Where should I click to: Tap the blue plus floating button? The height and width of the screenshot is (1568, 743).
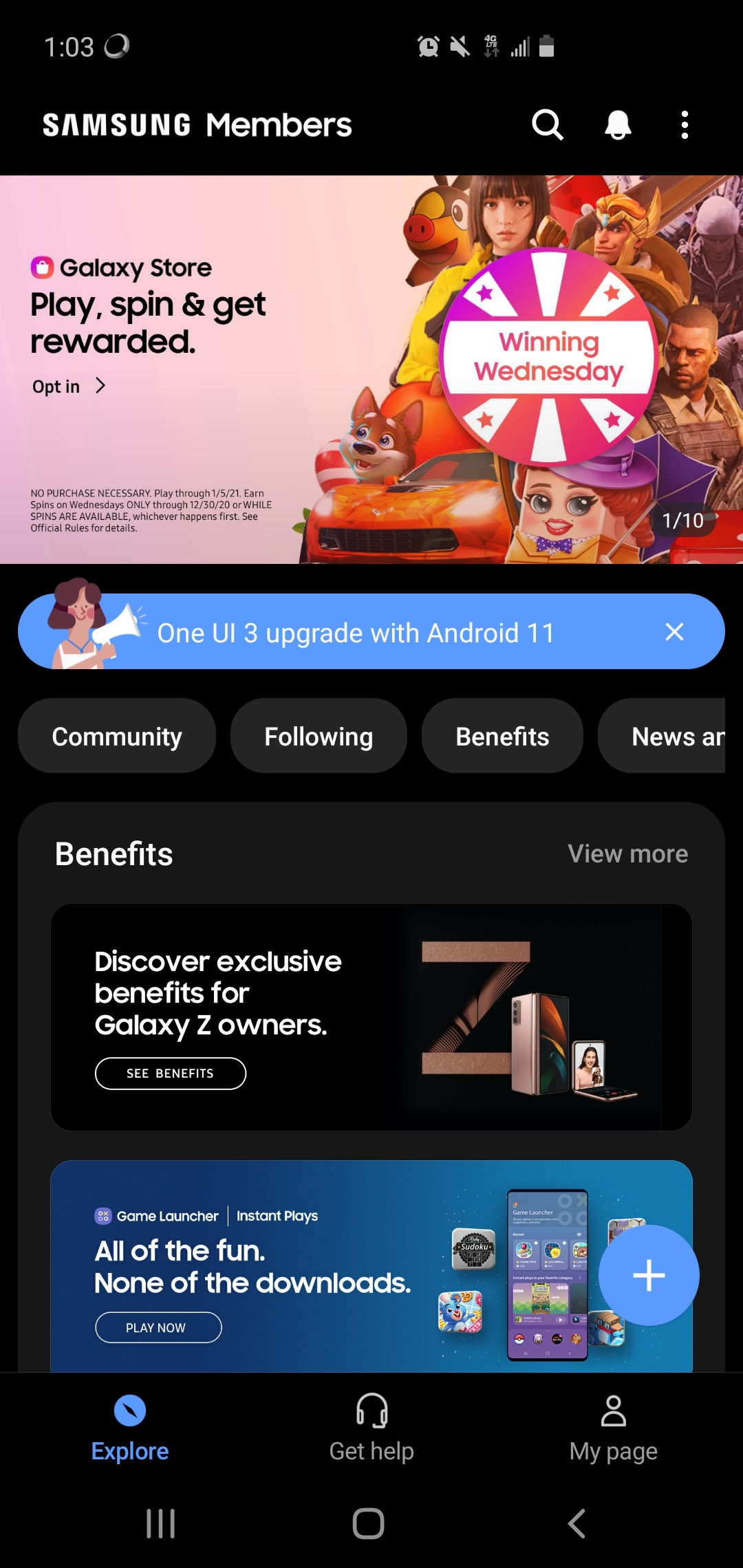point(648,1276)
